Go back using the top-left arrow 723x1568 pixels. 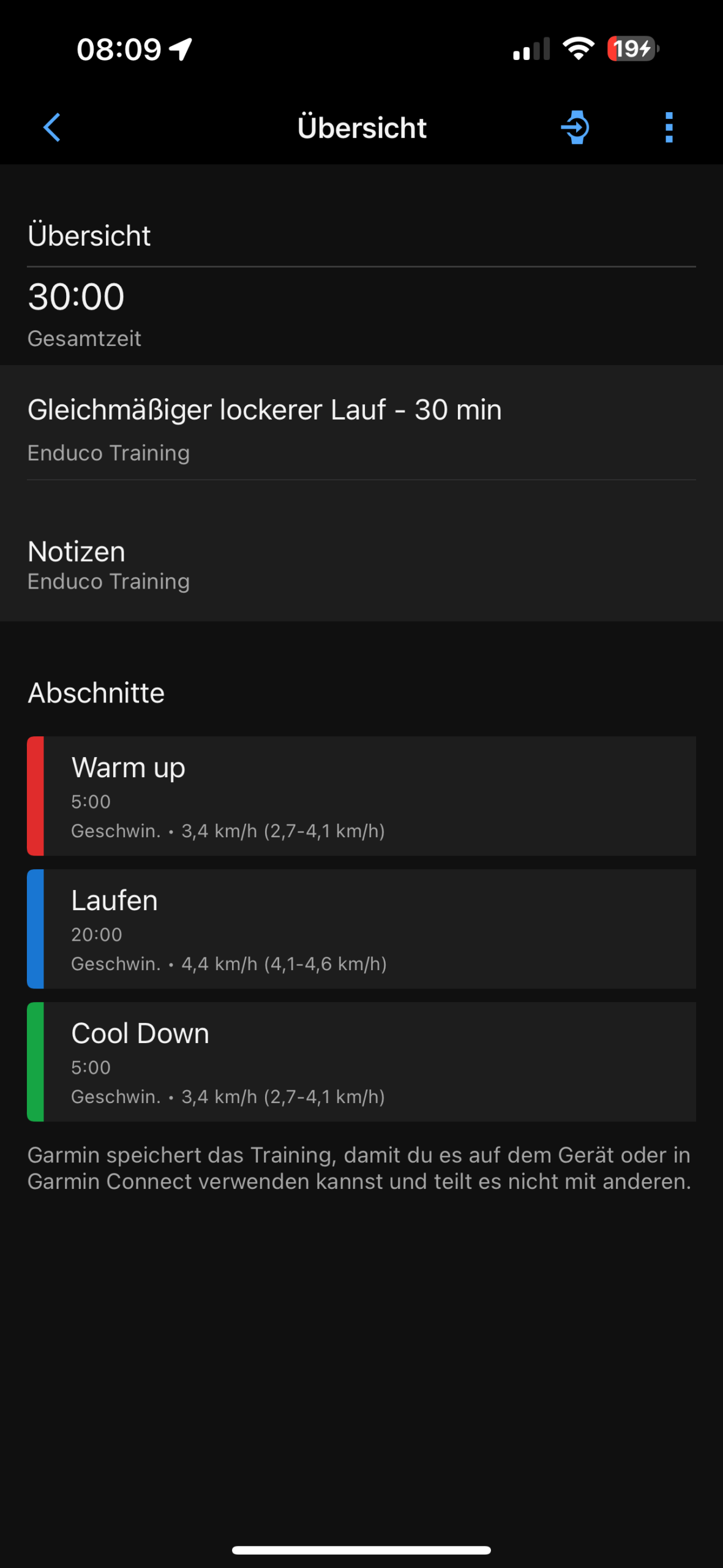52,127
